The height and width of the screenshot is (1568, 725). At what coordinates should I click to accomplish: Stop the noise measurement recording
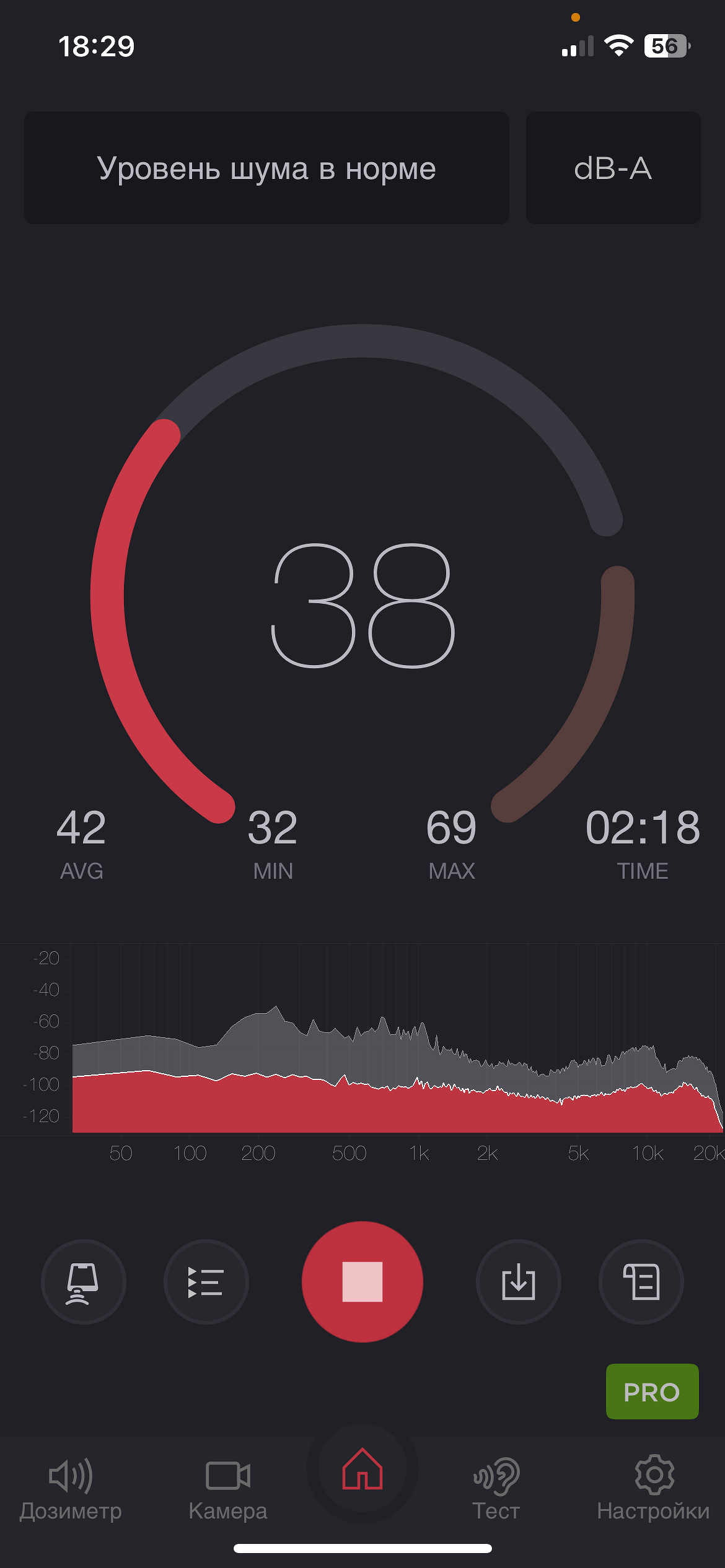(362, 1282)
